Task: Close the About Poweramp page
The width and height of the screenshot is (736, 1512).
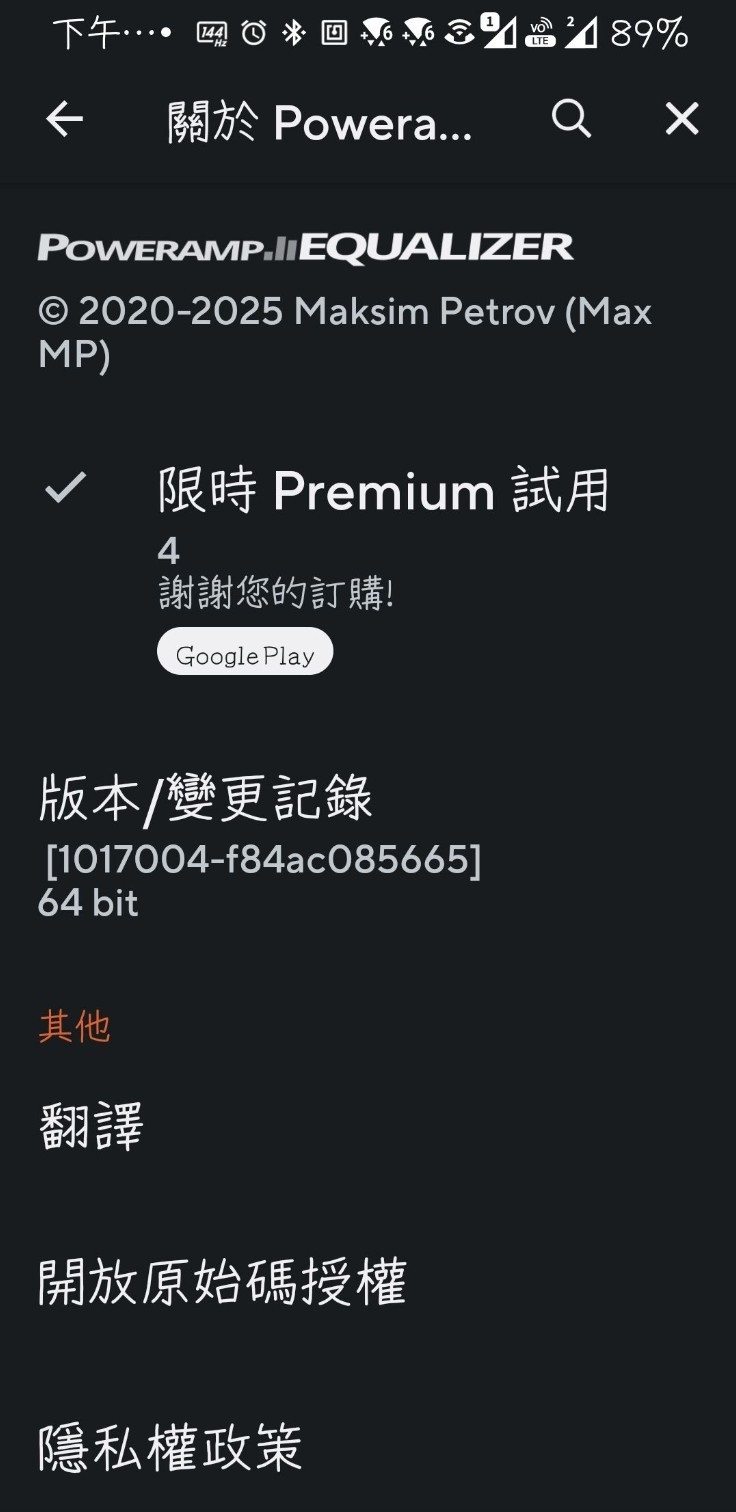Action: (682, 120)
